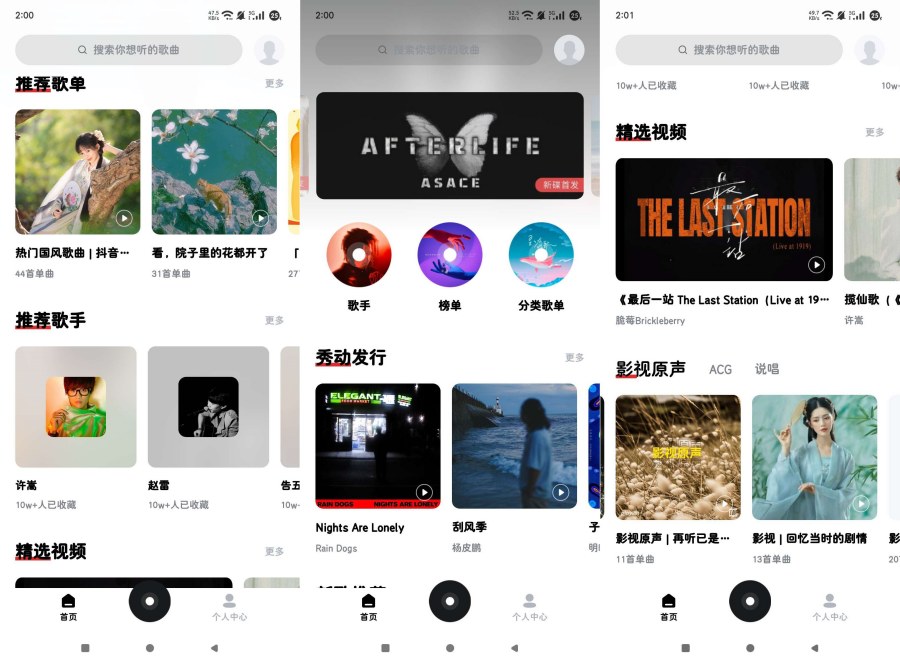Open the 热门国风歌曲 playlist card
Viewport: 900px width, 666px height.
coord(78,172)
